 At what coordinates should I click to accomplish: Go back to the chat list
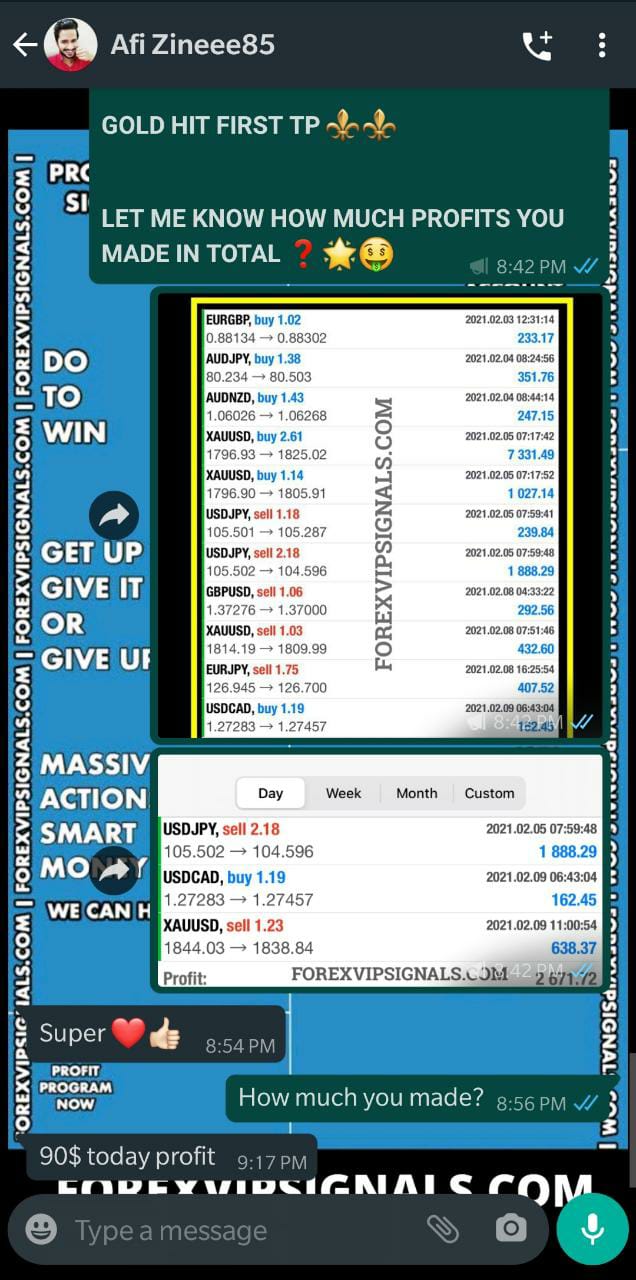tap(24, 45)
